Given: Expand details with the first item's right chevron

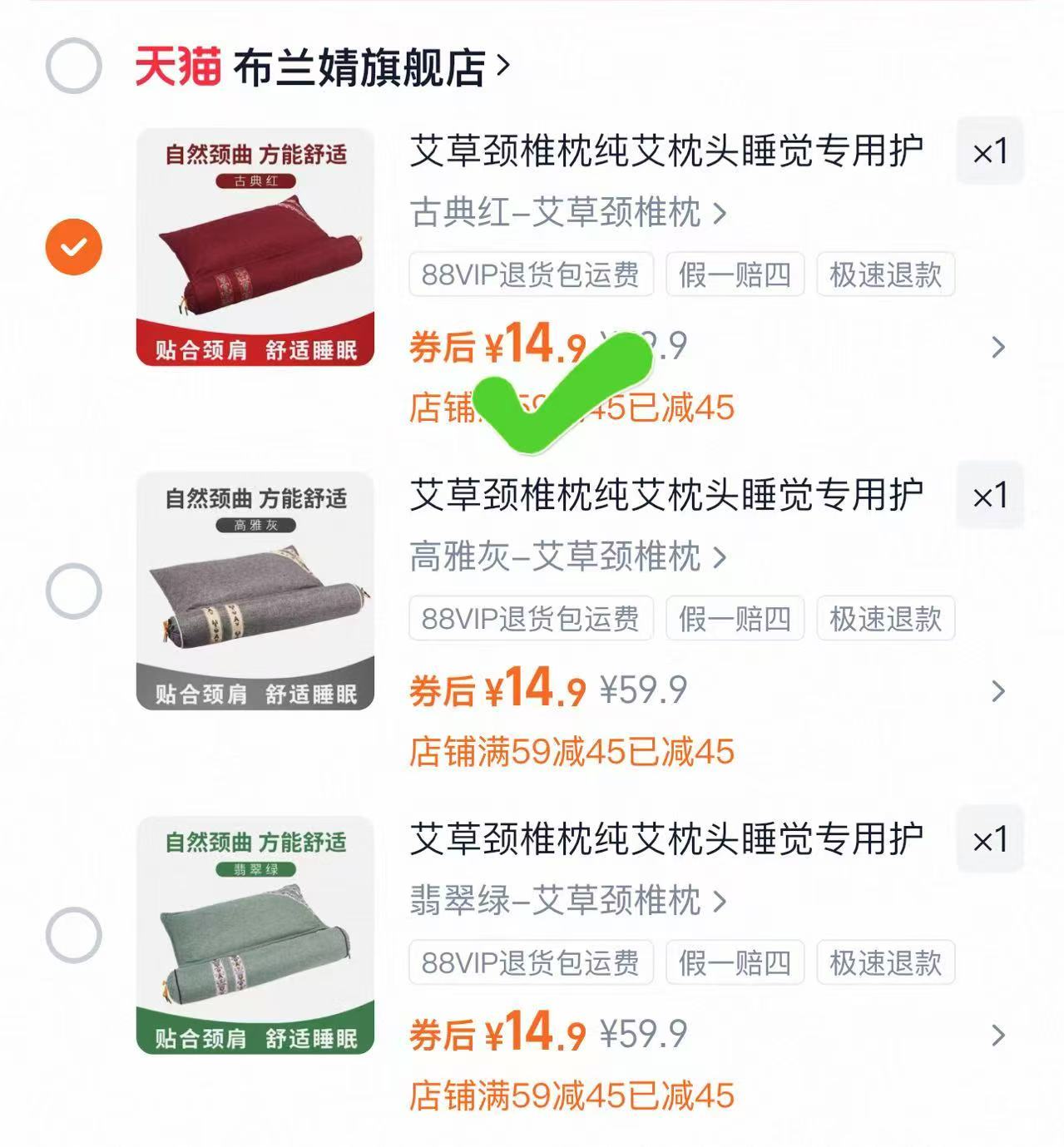Looking at the screenshot, I should [1000, 349].
